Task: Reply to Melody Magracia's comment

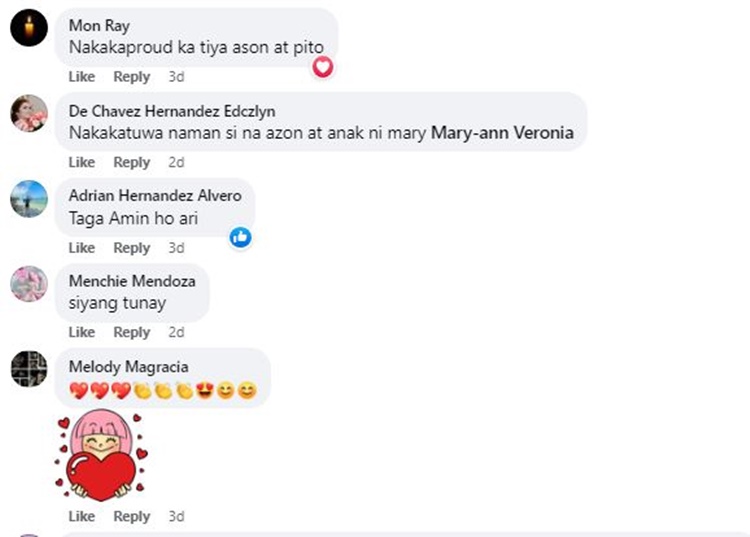Action: coord(131,516)
